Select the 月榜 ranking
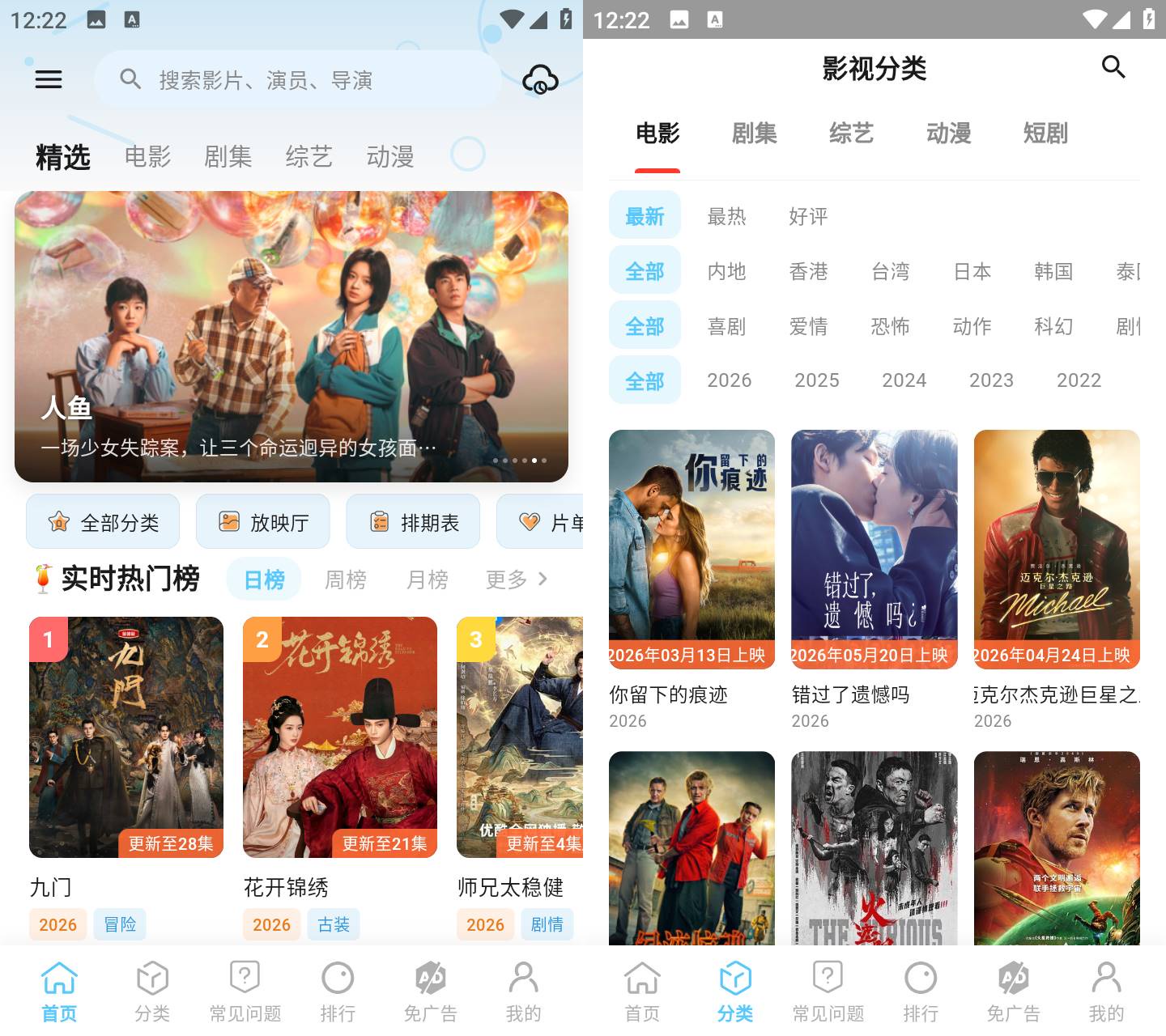Screen dimensions: 1166x1036 tap(428, 580)
